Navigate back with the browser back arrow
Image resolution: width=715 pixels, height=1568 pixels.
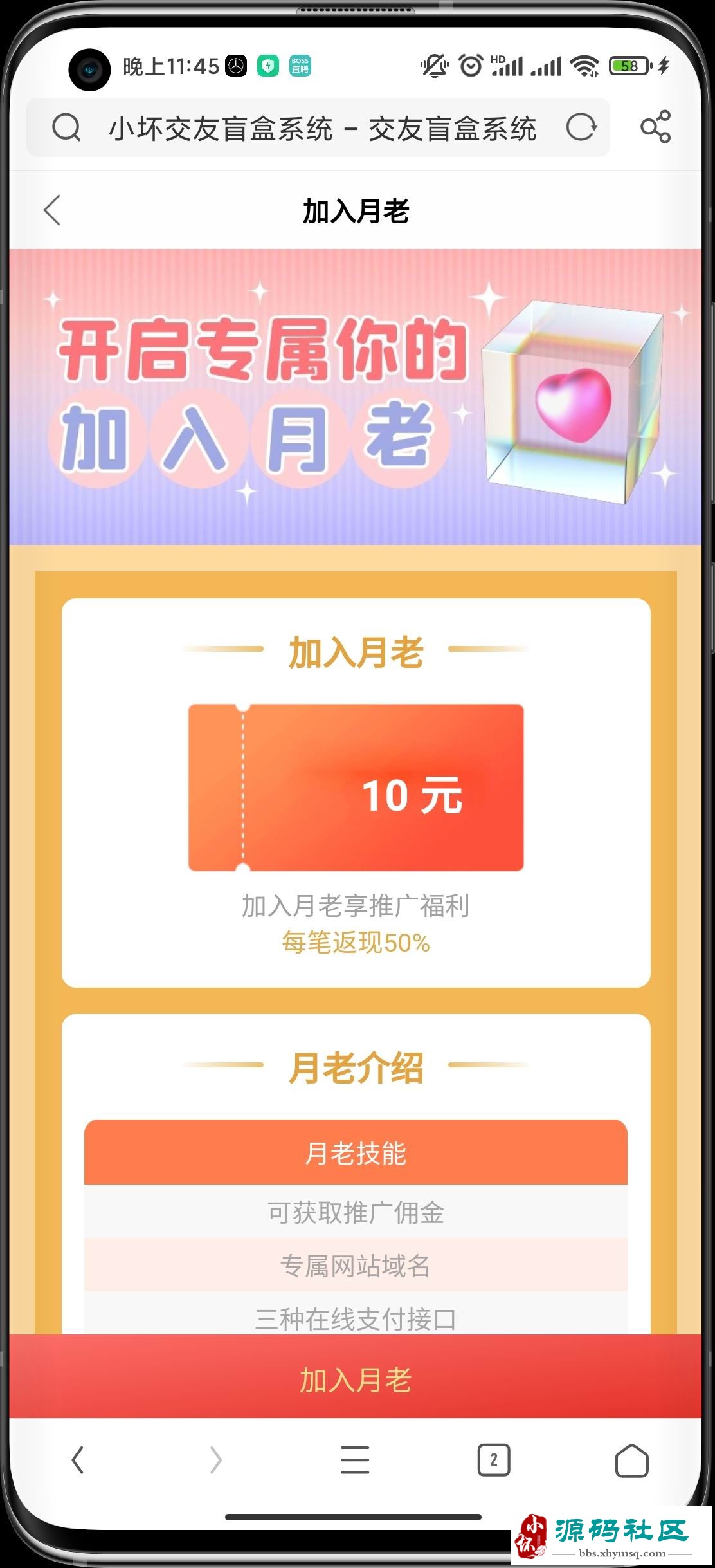tap(78, 1460)
